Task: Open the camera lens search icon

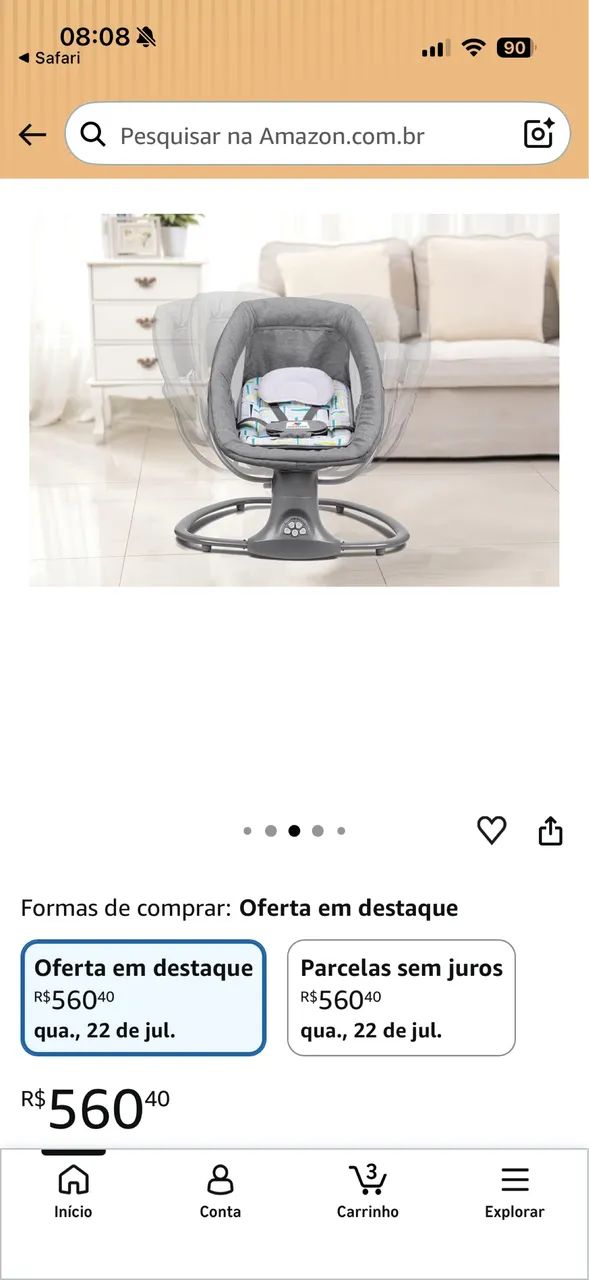Action: [539, 134]
